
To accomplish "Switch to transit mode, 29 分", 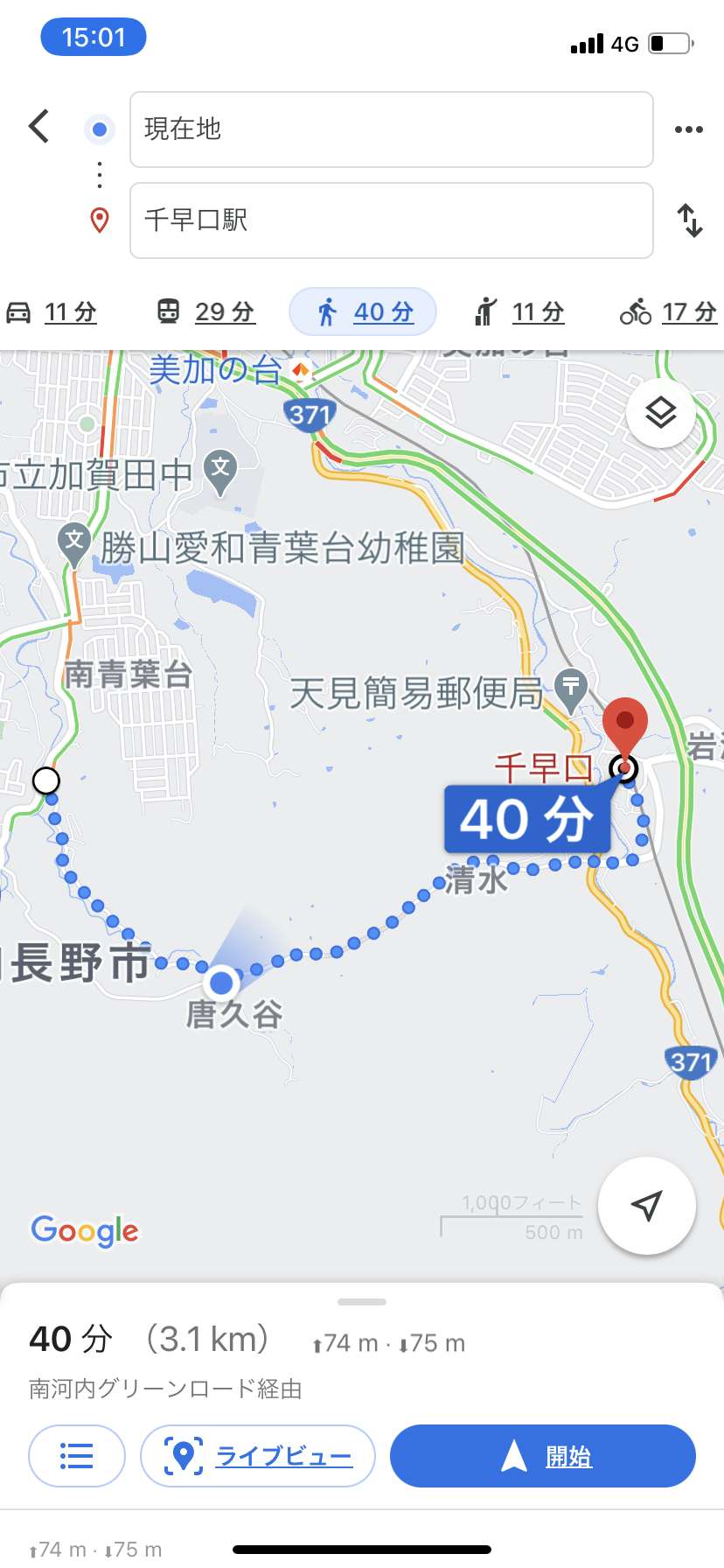I will 205,311.
